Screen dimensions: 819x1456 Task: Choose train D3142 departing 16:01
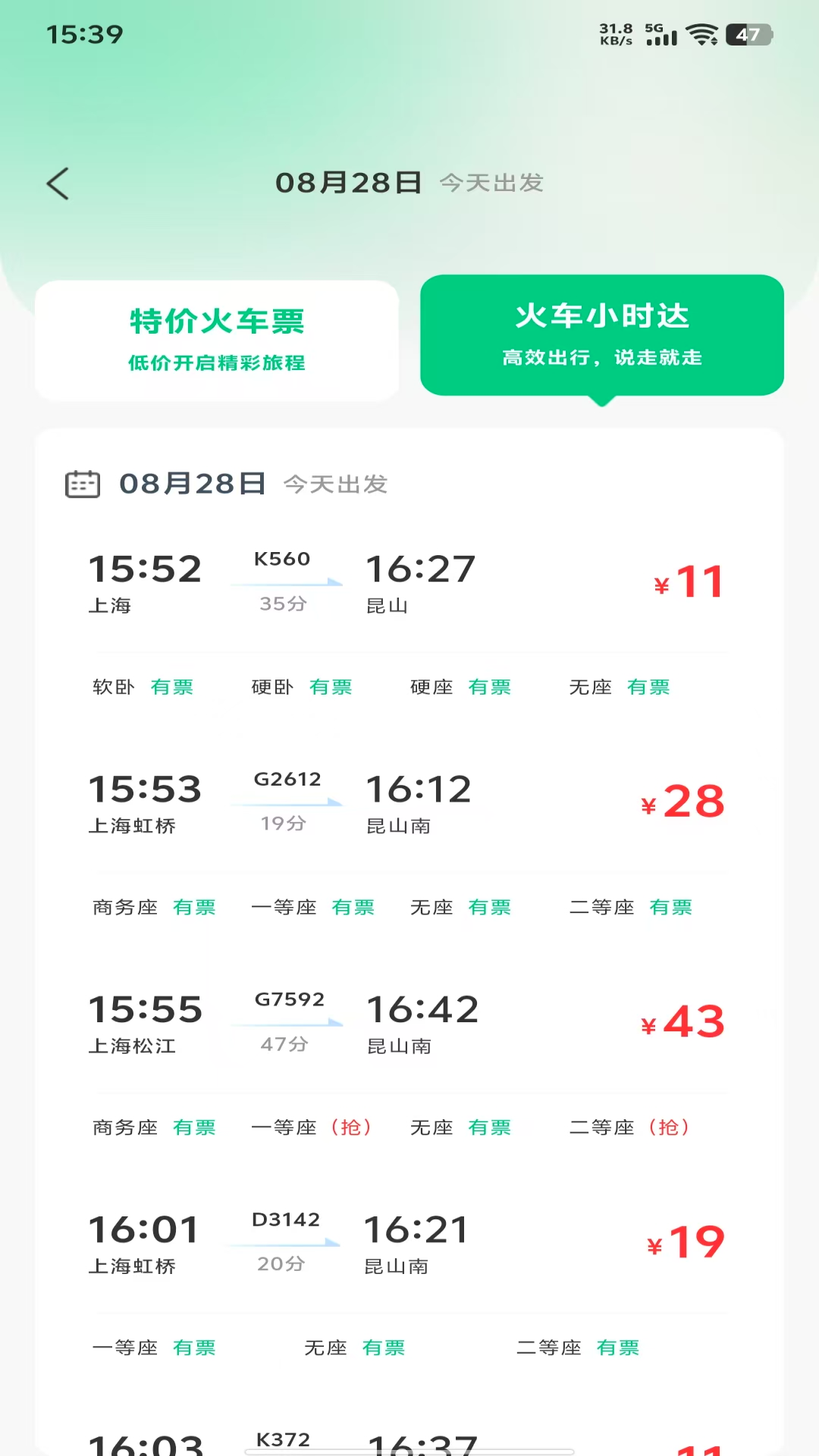coord(408,1242)
